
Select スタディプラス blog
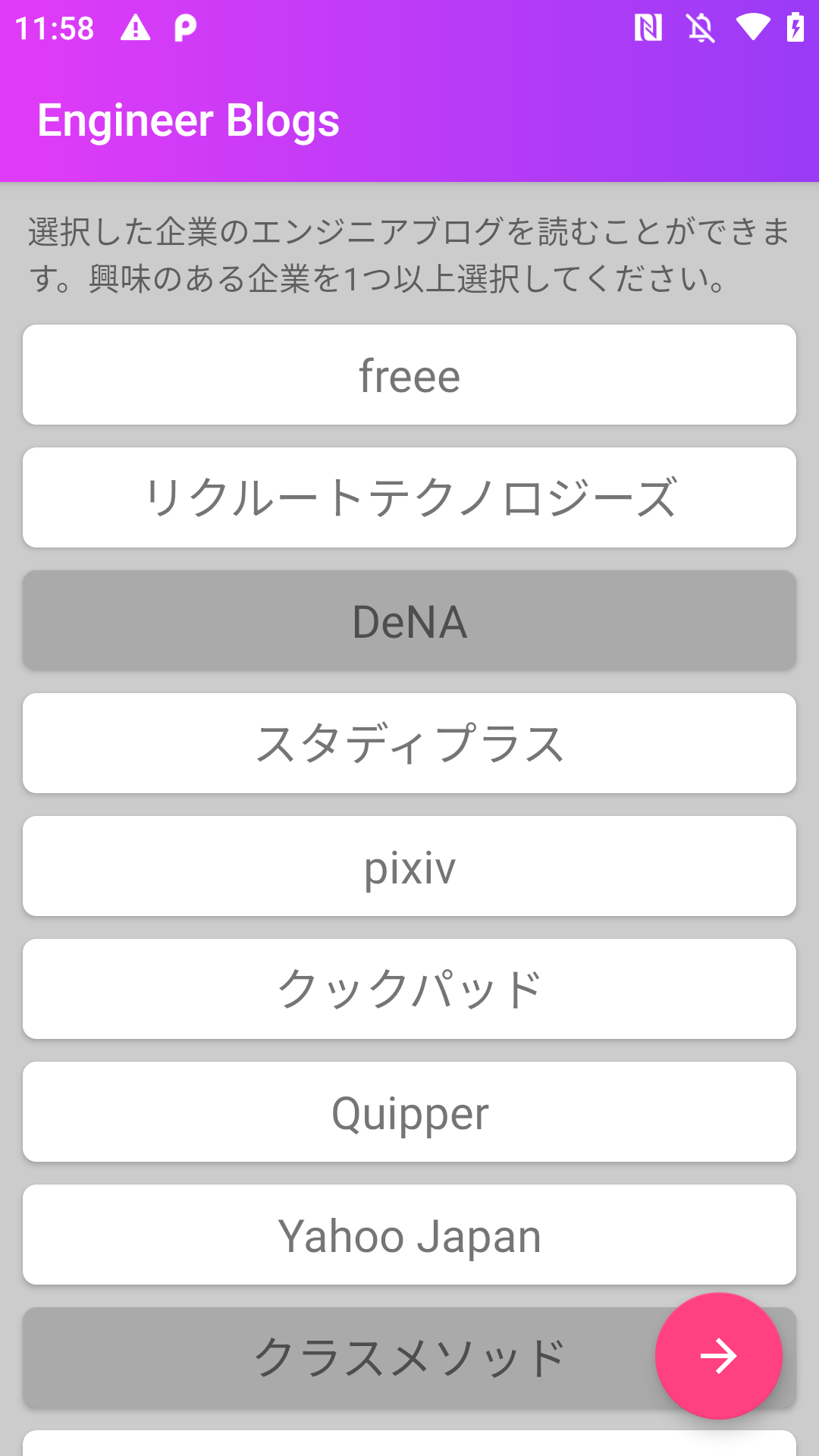[409, 743]
